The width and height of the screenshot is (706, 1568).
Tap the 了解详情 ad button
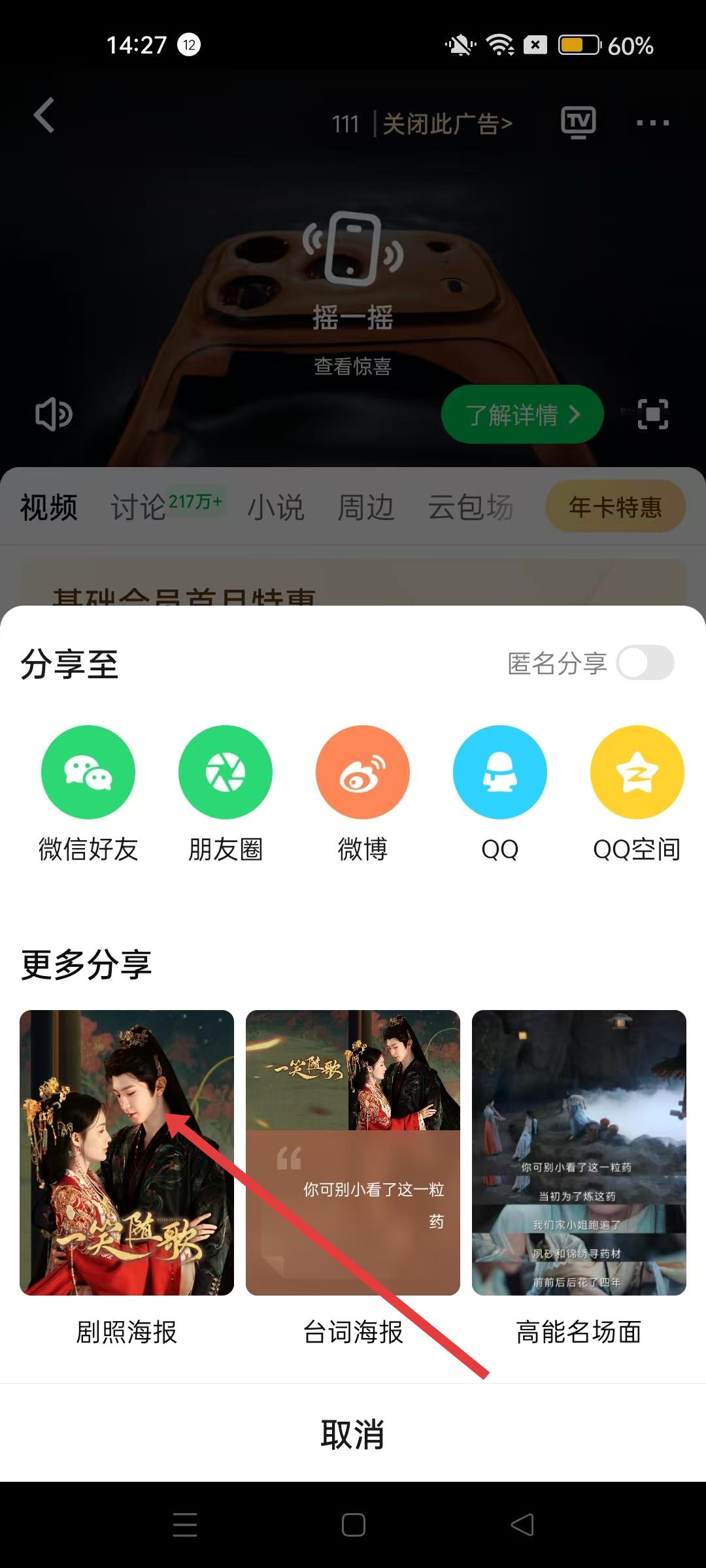point(522,414)
